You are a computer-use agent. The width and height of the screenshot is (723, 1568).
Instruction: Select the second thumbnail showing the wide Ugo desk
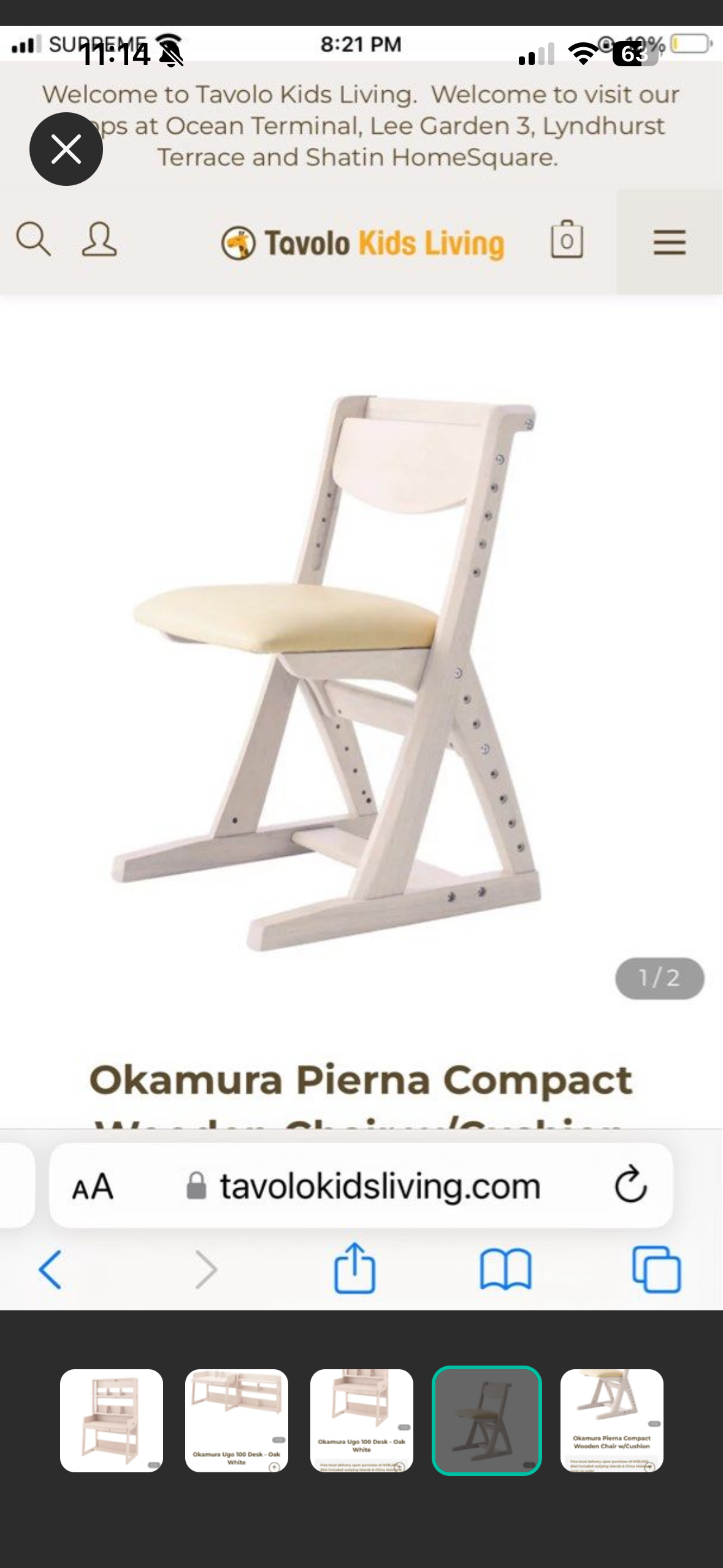tap(237, 1420)
